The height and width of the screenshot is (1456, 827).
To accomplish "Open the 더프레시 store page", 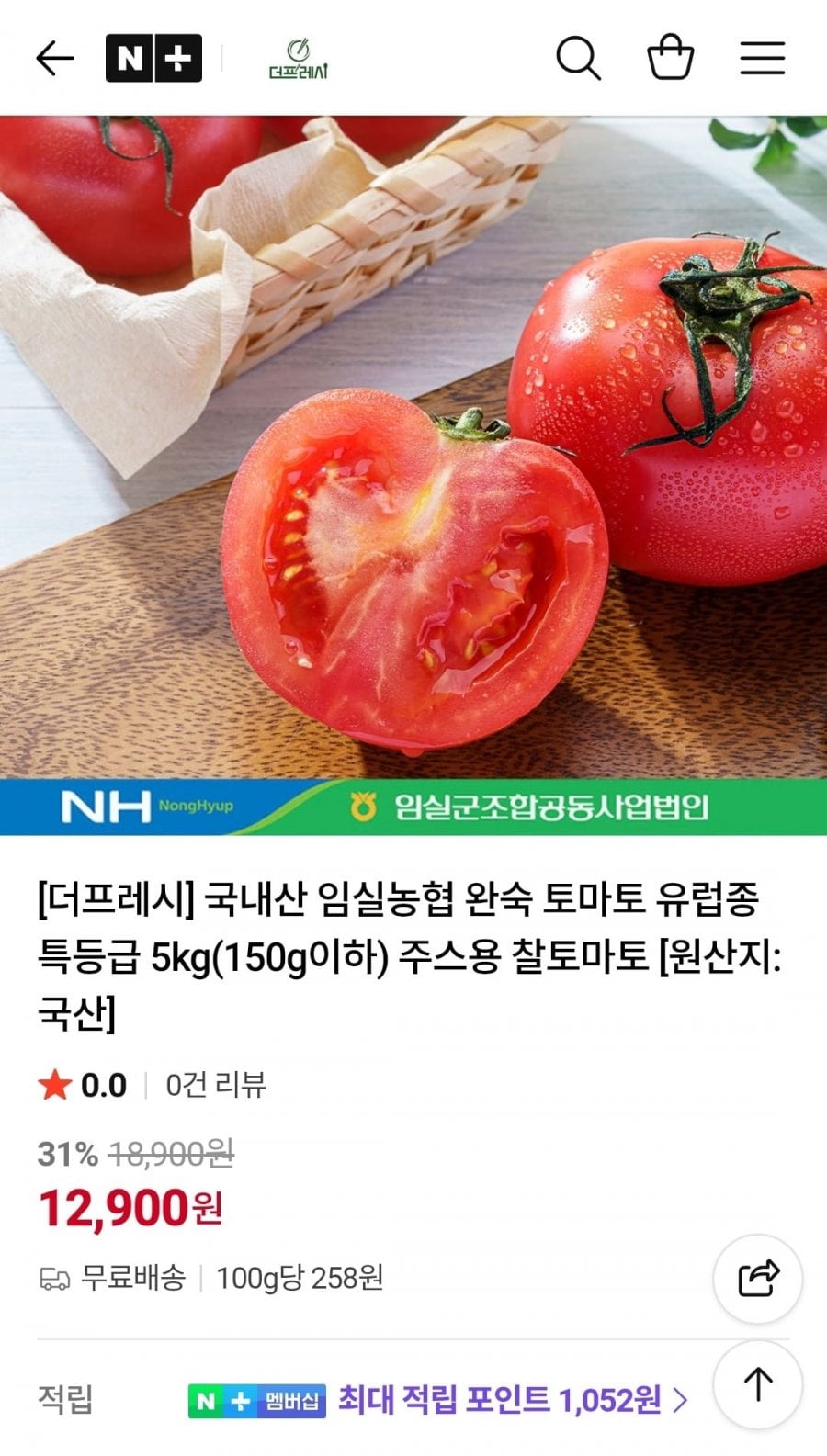I will (x=298, y=59).
